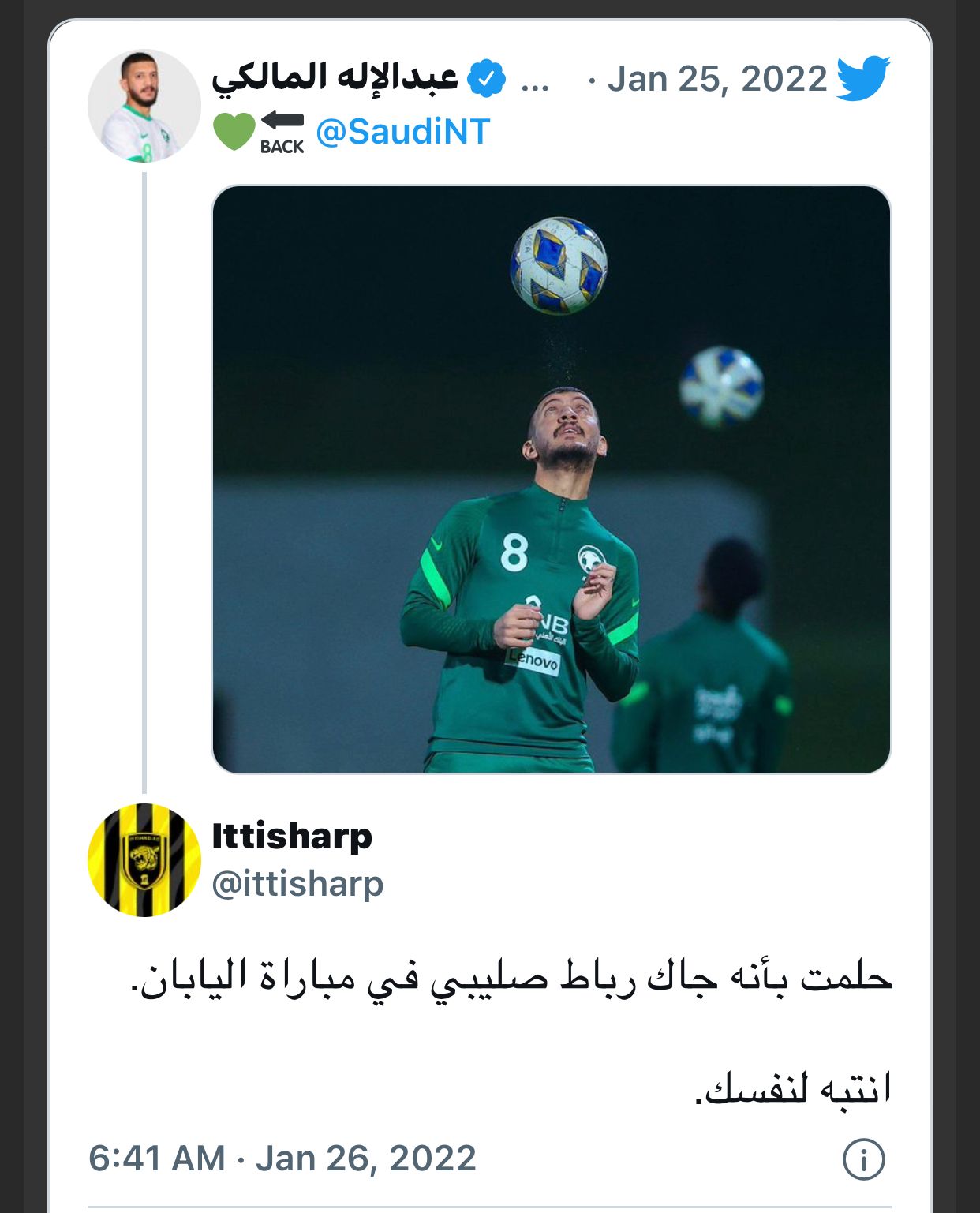980x1213 pixels.
Task: Open the 6:41 AM · Jan 26, 2022 timestamp
Action: [x=282, y=1159]
